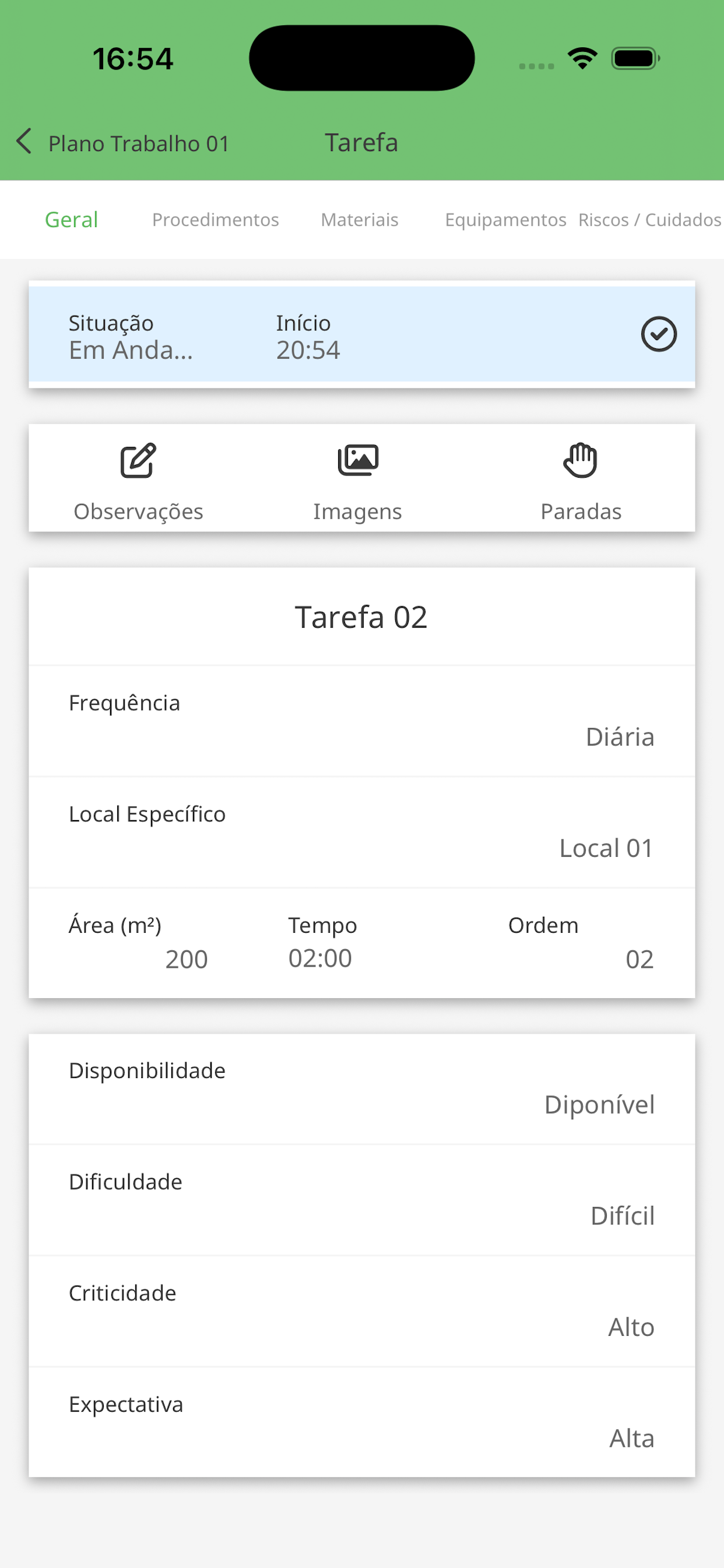The image size is (724, 1568).
Task: Tap the checkmark icon to complete the task
Action: [659, 334]
